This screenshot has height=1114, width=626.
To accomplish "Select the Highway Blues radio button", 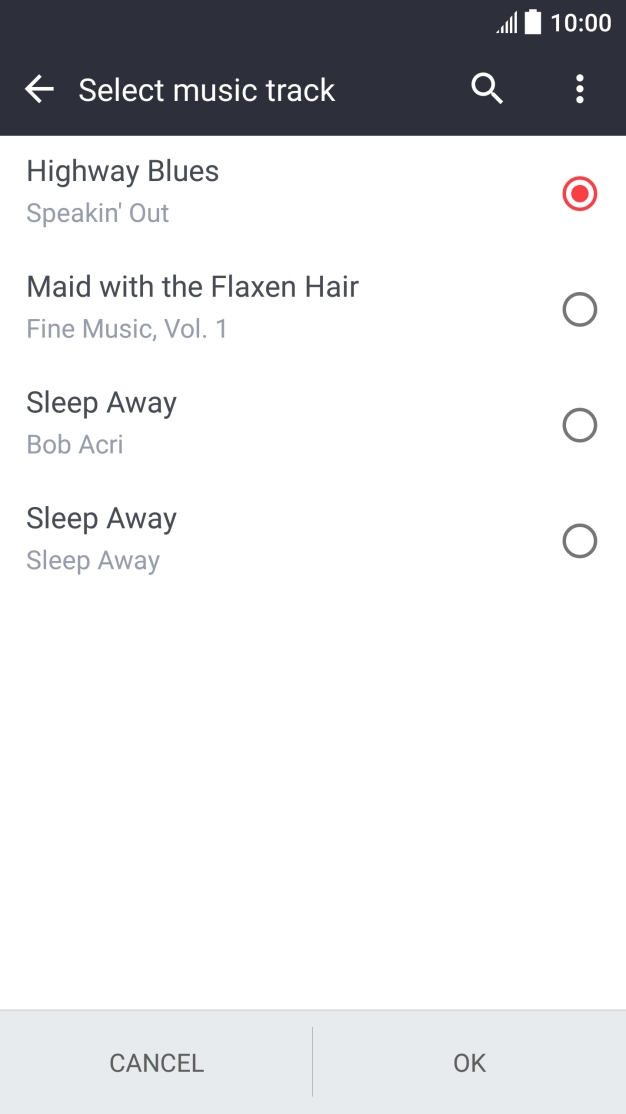I will [580, 194].
